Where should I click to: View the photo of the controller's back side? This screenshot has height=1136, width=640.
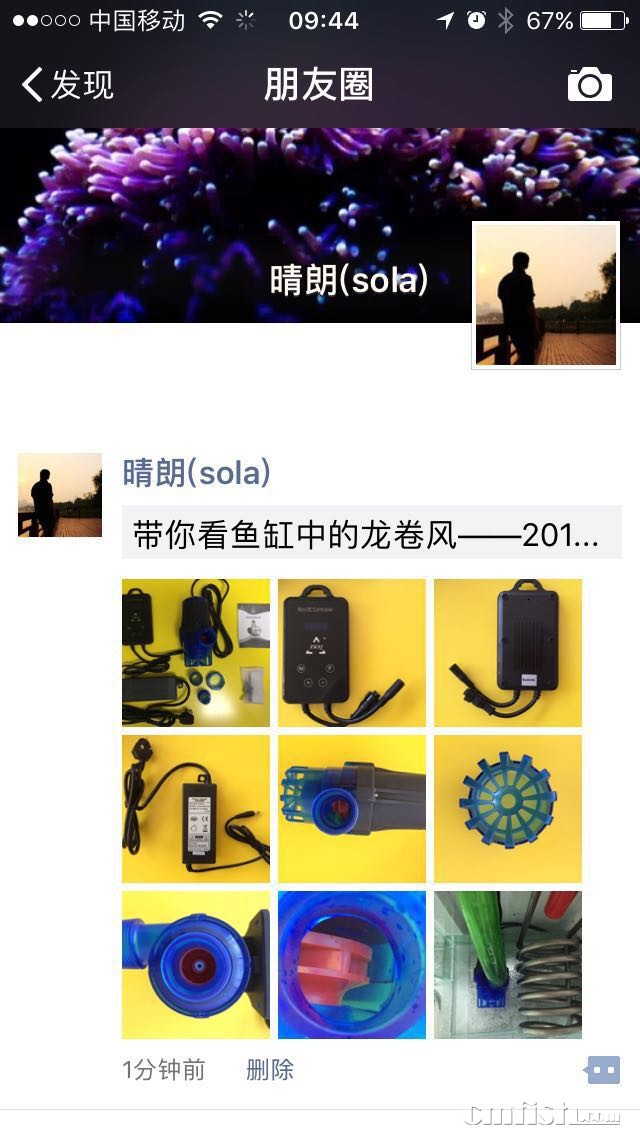[x=508, y=652]
